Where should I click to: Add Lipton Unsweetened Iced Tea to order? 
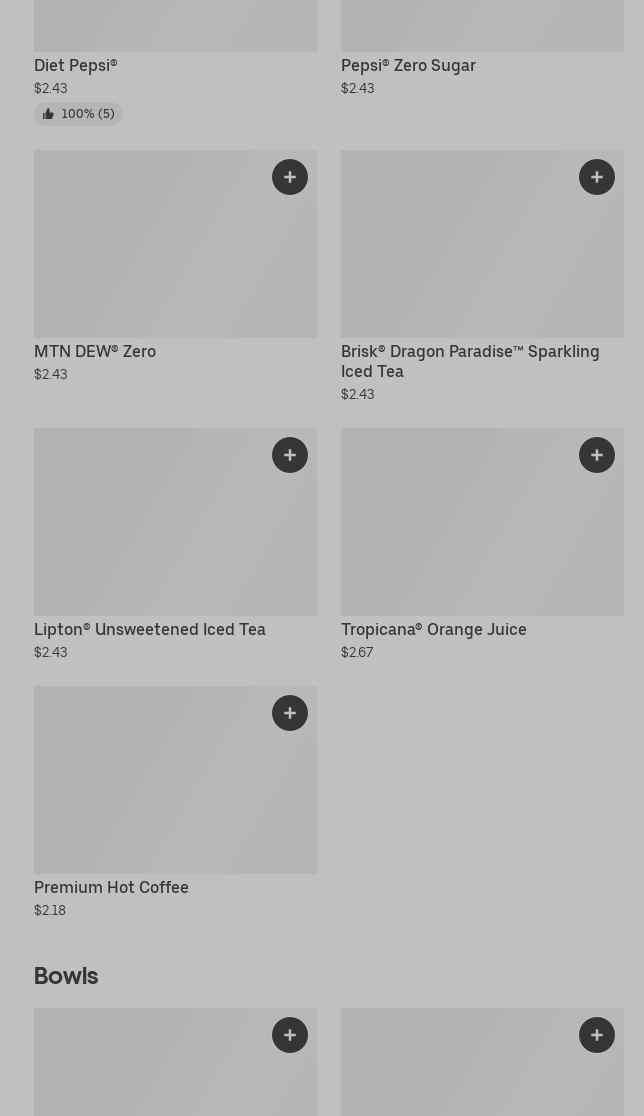click(290, 455)
